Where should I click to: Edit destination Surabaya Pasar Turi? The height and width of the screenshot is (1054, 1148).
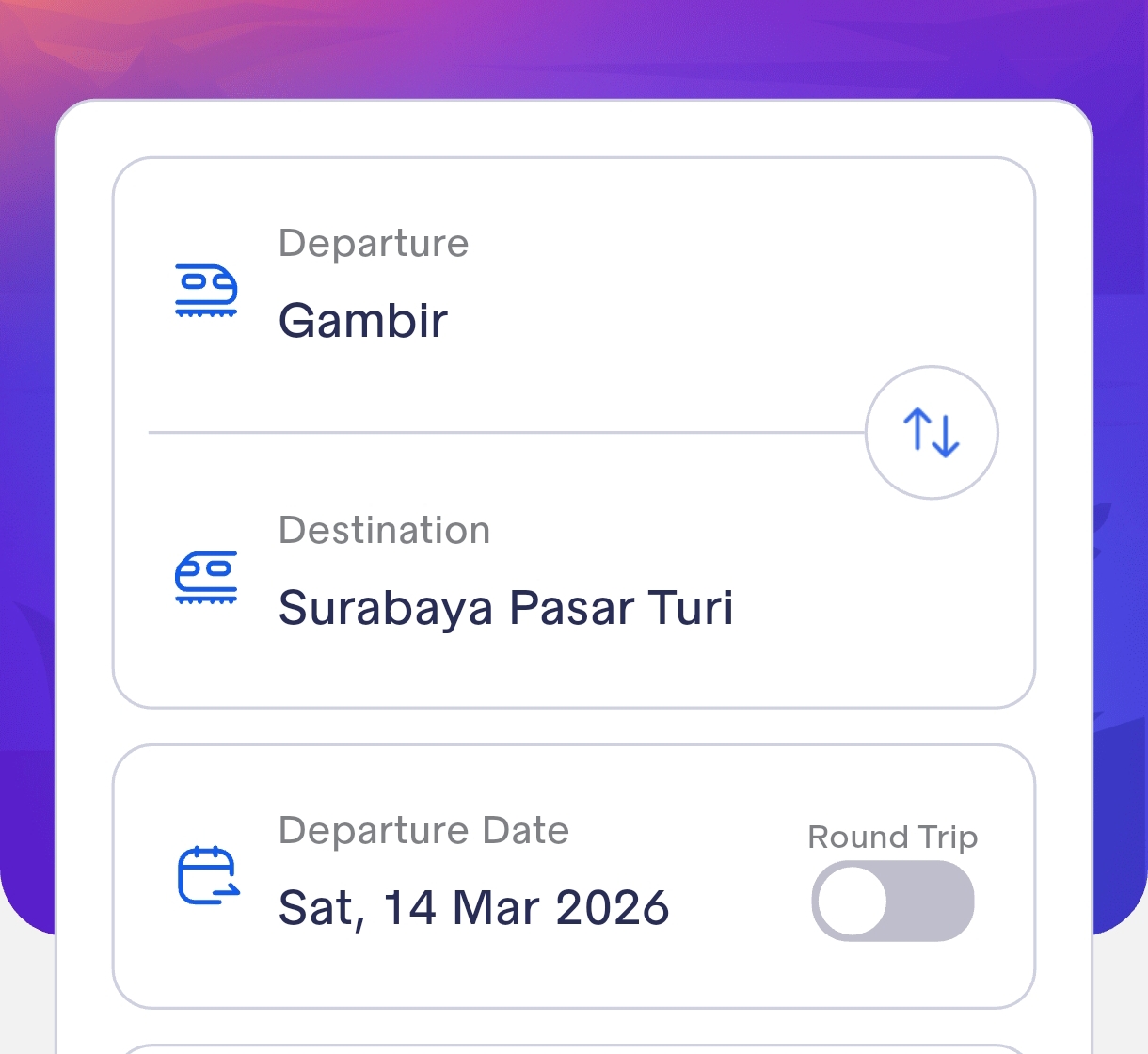coord(505,607)
